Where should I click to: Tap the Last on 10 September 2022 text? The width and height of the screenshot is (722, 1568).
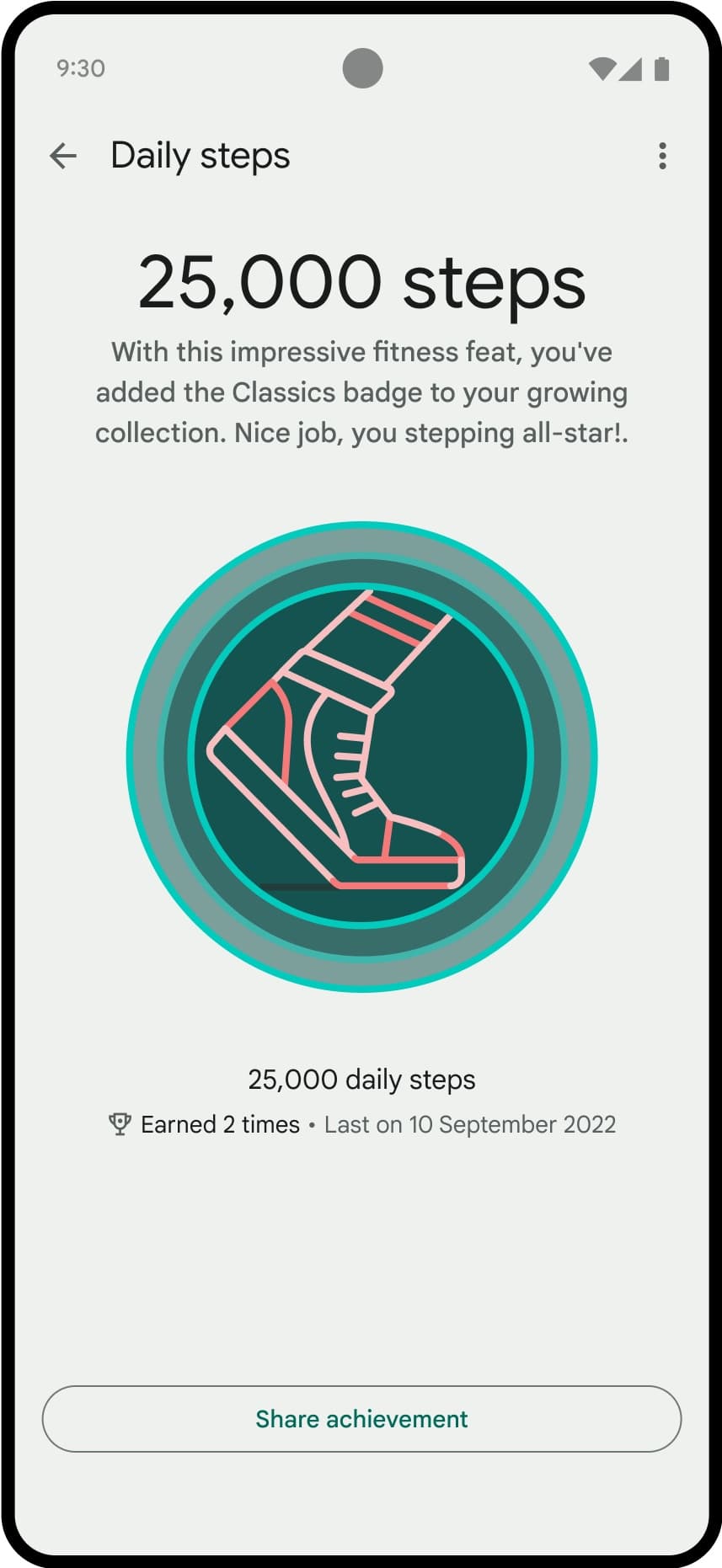(x=469, y=1123)
